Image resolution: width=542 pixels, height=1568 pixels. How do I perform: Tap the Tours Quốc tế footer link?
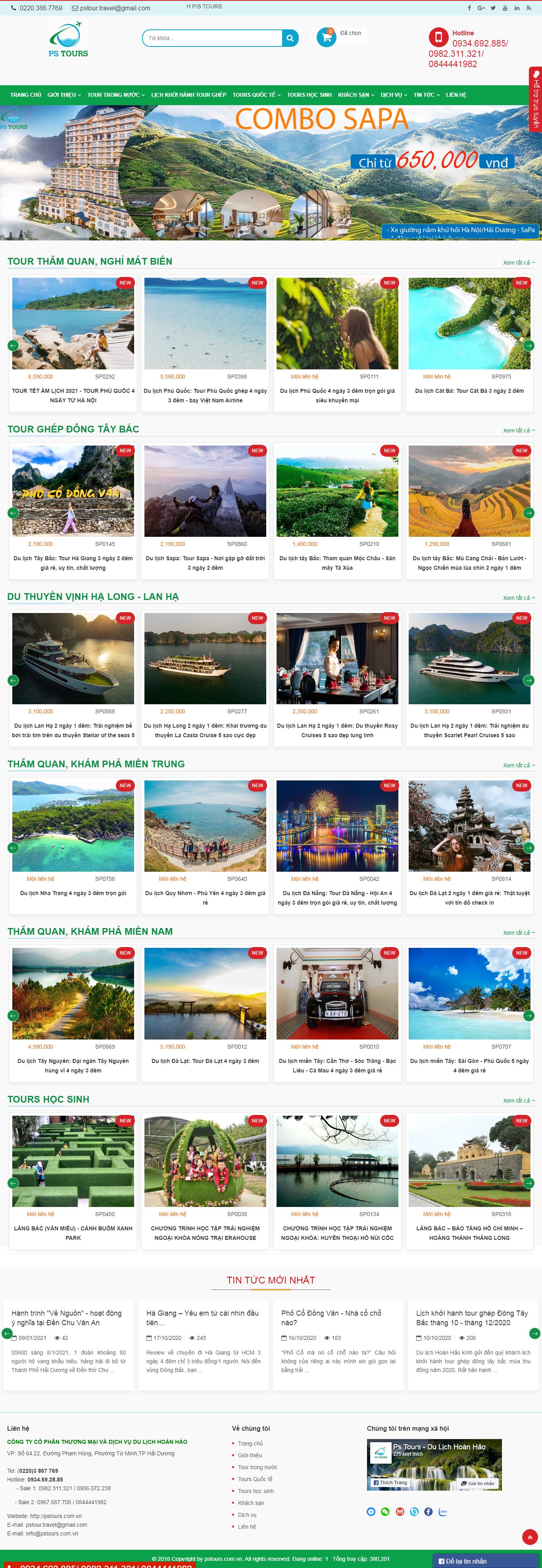tap(255, 1478)
